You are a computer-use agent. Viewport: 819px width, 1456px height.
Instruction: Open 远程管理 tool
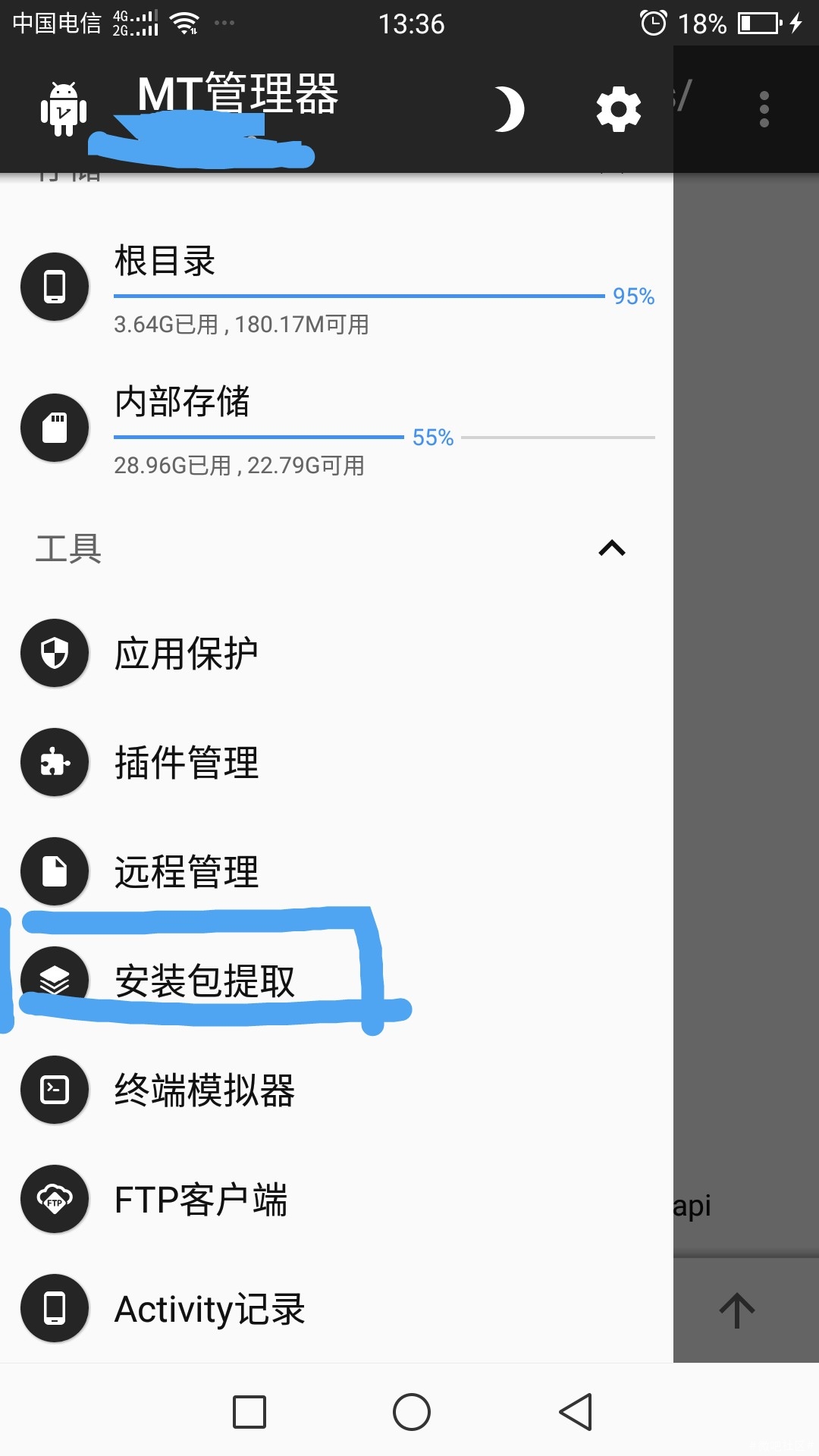point(337,871)
